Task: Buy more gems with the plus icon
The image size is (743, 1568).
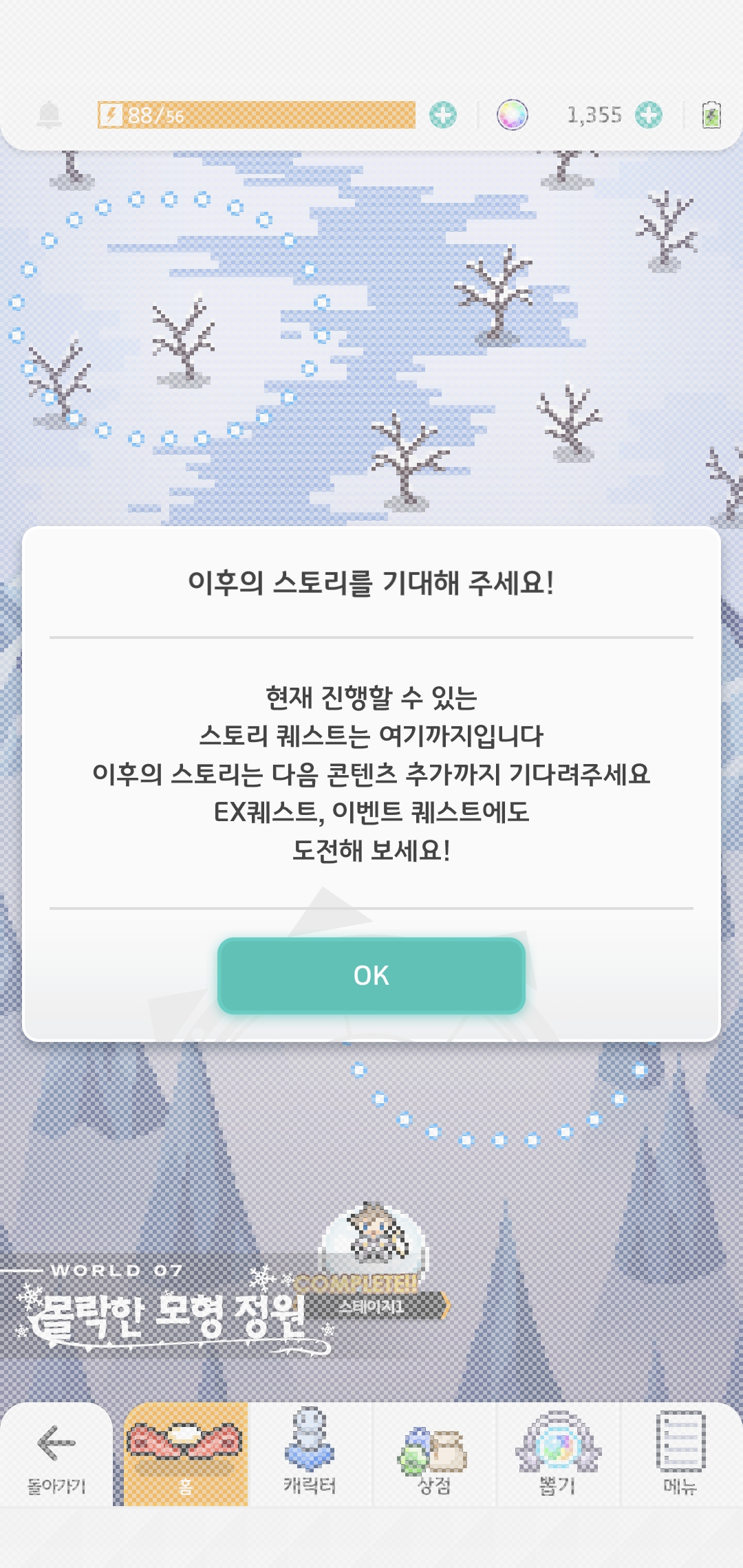Action: click(648, 115)
